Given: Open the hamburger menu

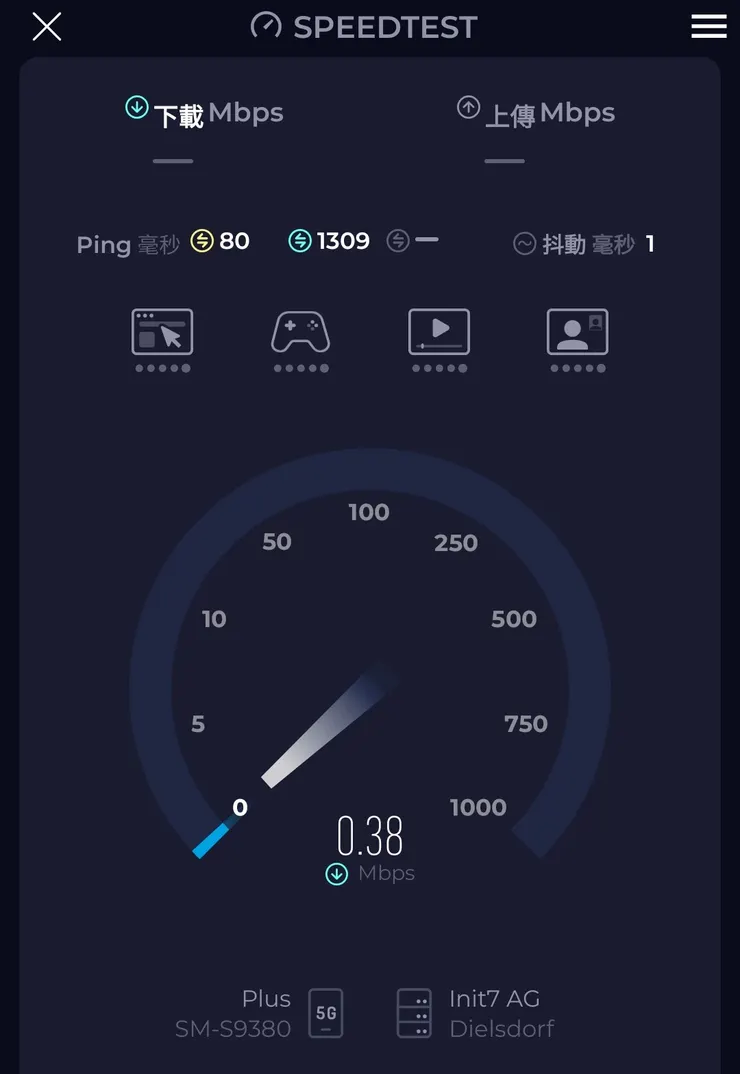Looking at the screenshot, I should click(x=709, y=27).
